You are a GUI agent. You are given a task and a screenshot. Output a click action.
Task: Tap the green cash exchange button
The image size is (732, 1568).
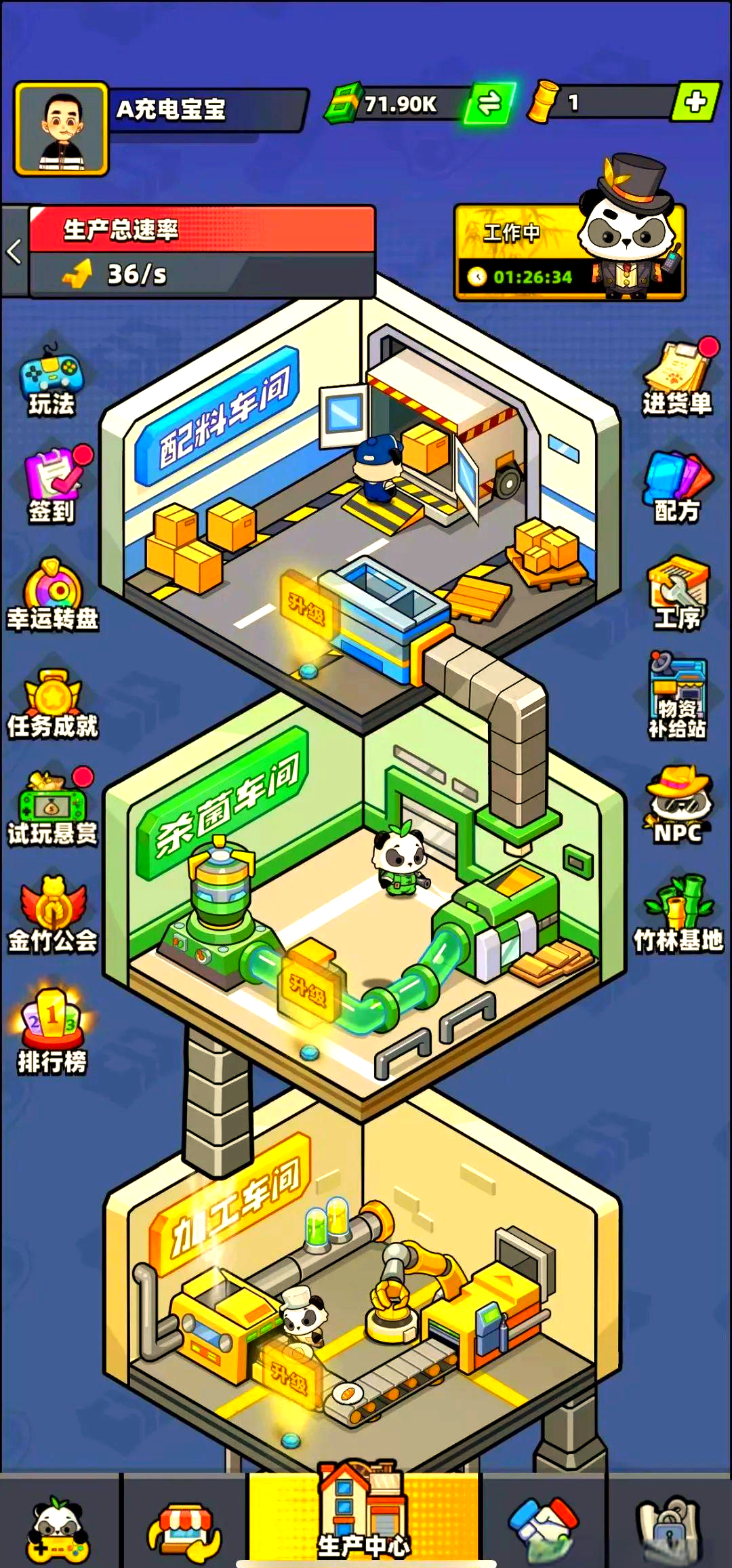[x=489, y=104]
